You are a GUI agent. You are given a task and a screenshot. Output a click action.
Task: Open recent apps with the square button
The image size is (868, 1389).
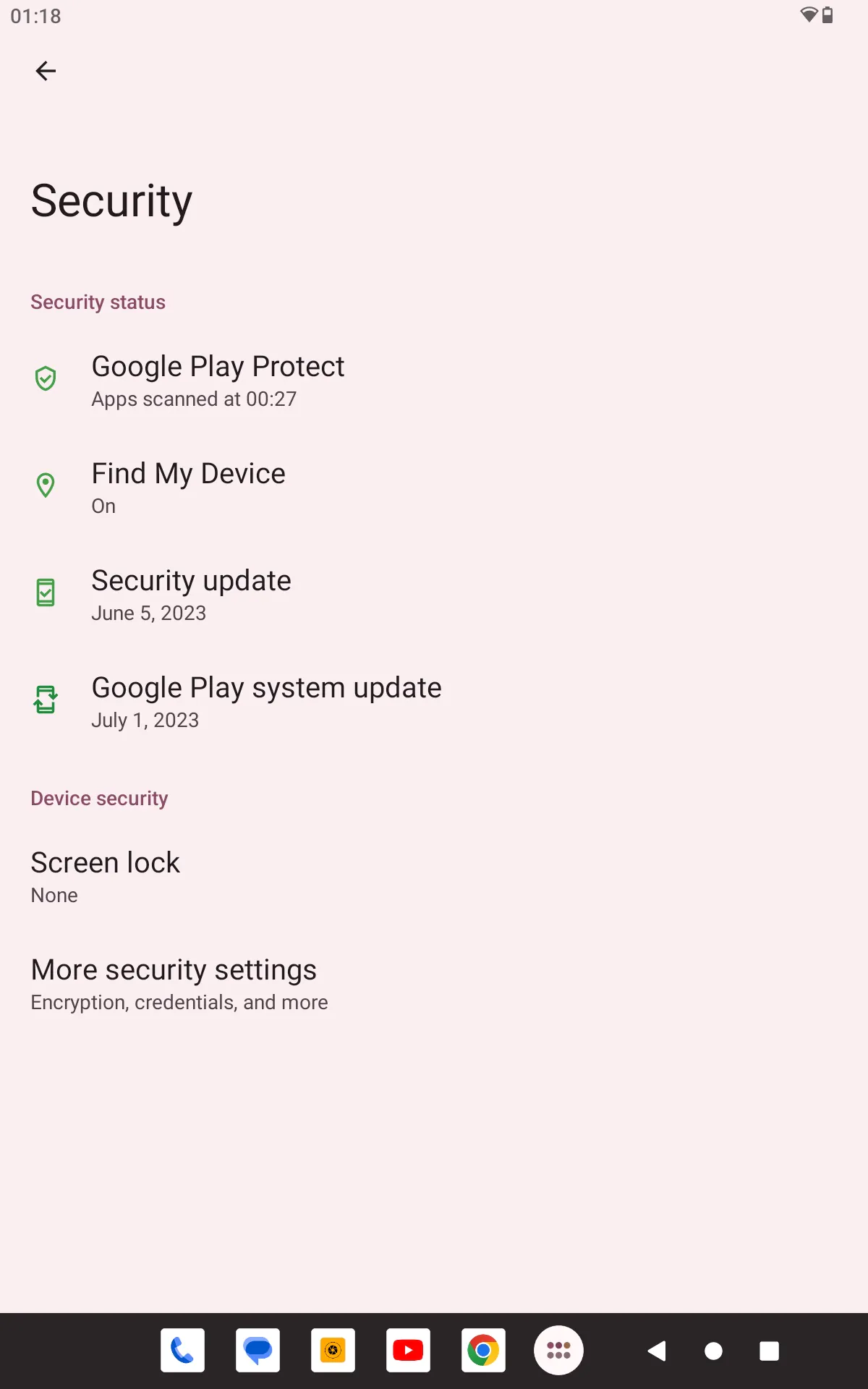click(x=770, y=1351)
